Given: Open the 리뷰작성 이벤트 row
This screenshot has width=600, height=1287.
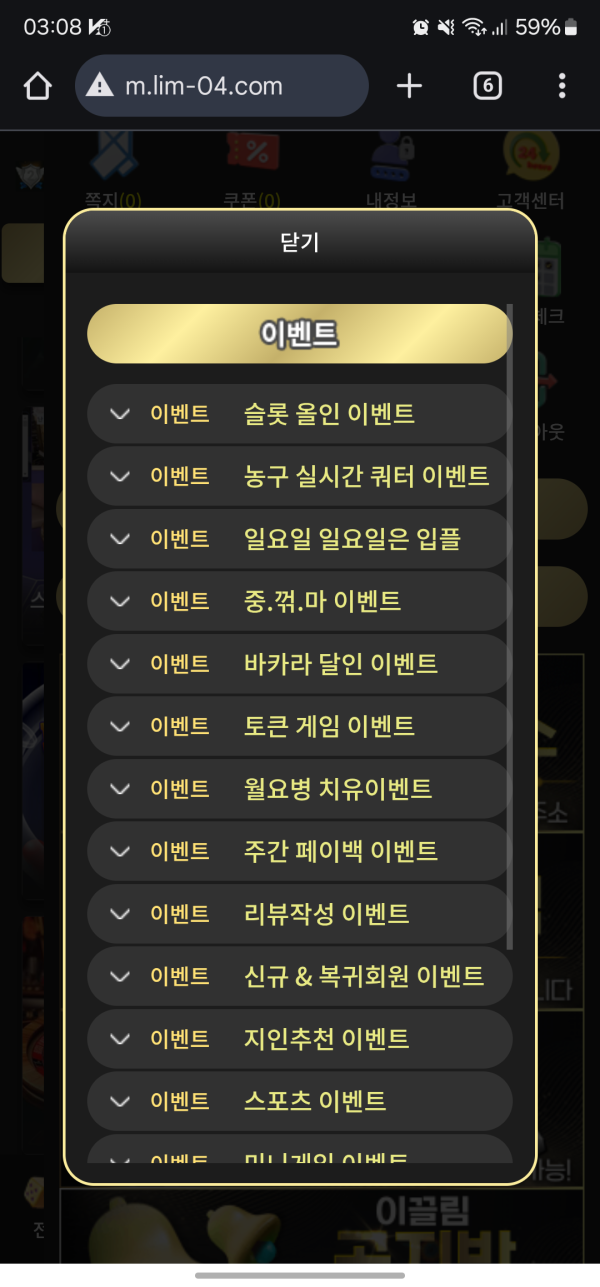Looking at the screenshot, I should pyautogui.click(x=300, y=913).
